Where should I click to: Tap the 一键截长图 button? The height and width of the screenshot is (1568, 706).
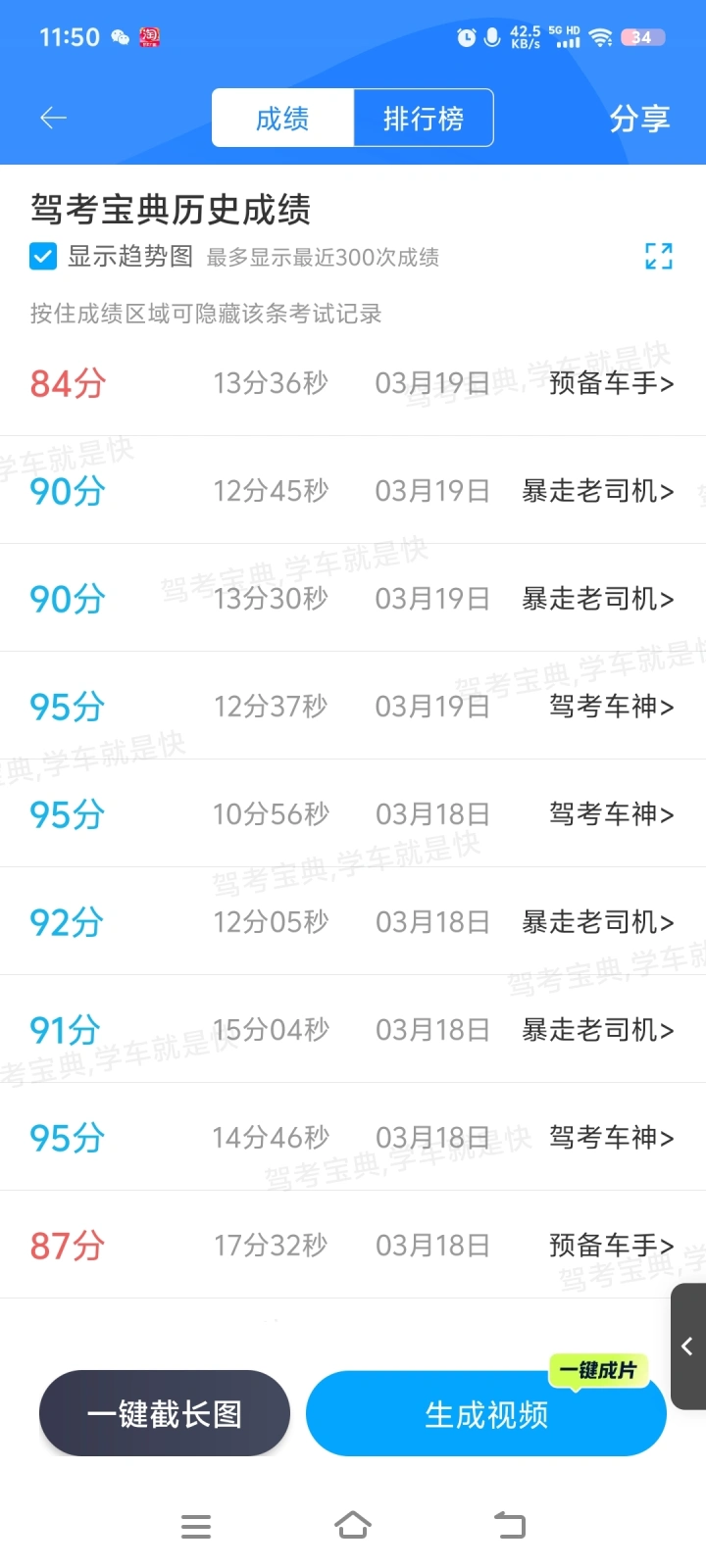coord(165,1413)
